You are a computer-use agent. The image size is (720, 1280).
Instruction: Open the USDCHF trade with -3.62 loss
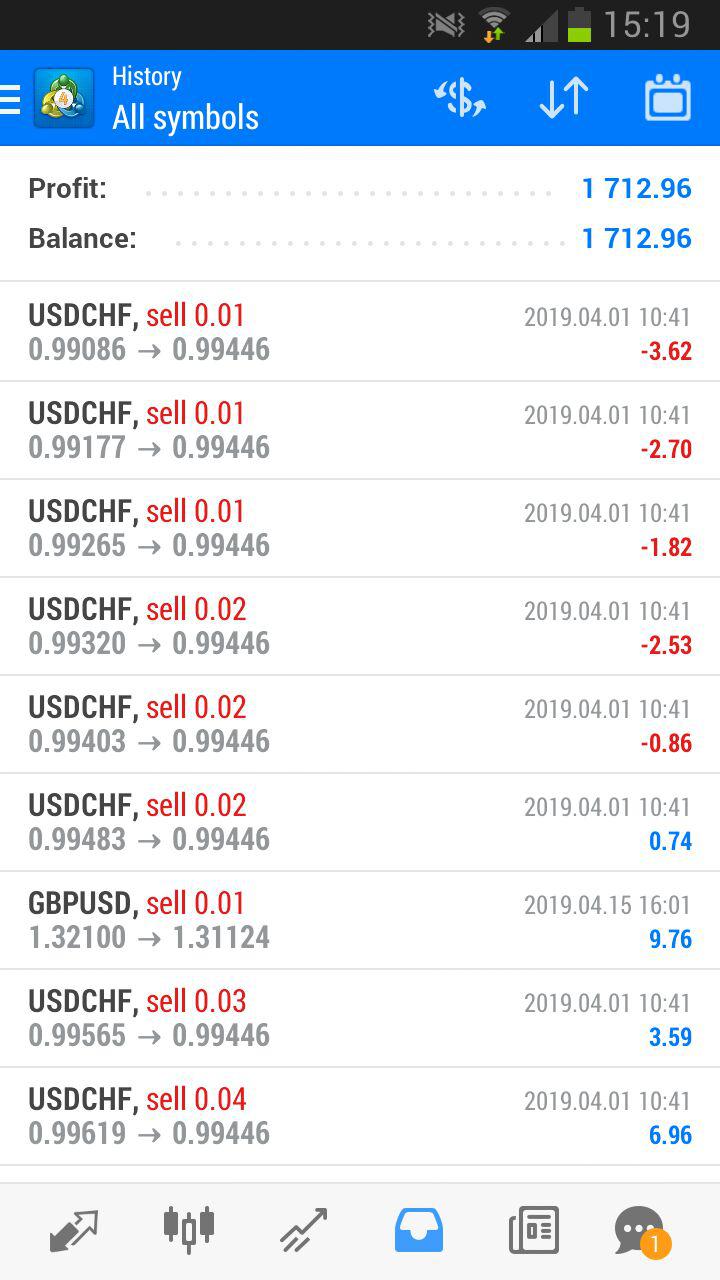(360, 332)
